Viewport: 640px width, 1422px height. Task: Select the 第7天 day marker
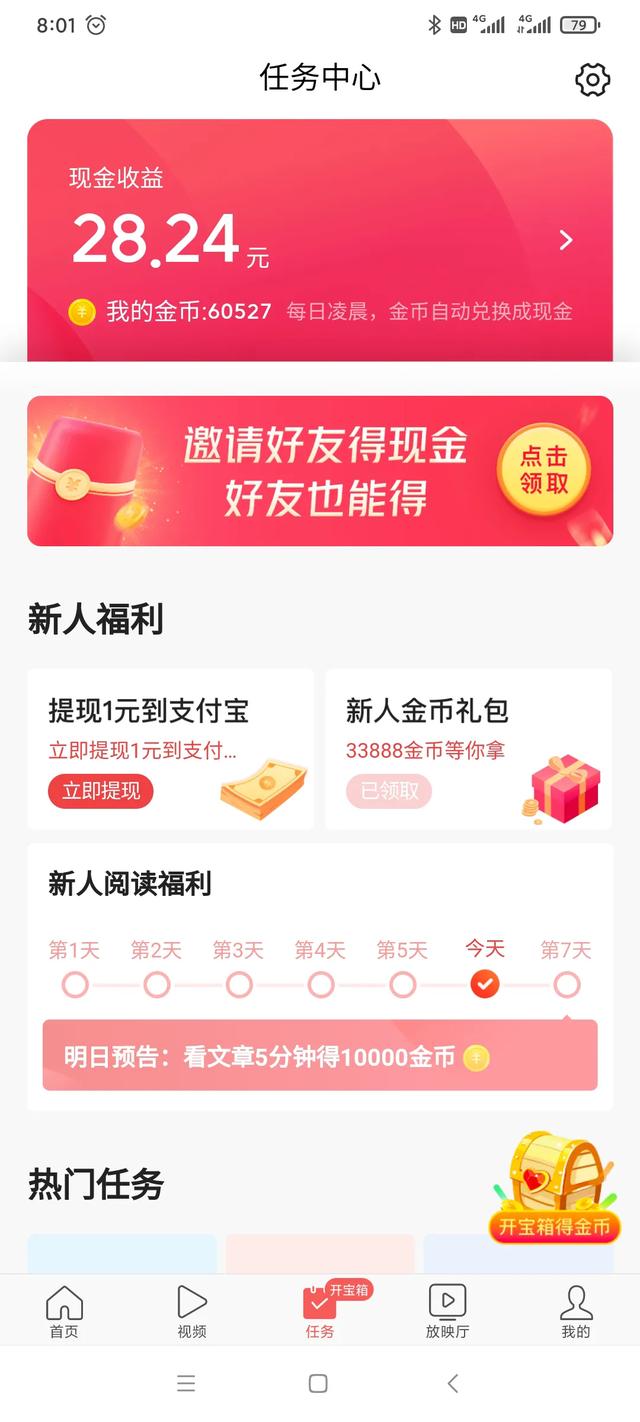pos(566,985)
